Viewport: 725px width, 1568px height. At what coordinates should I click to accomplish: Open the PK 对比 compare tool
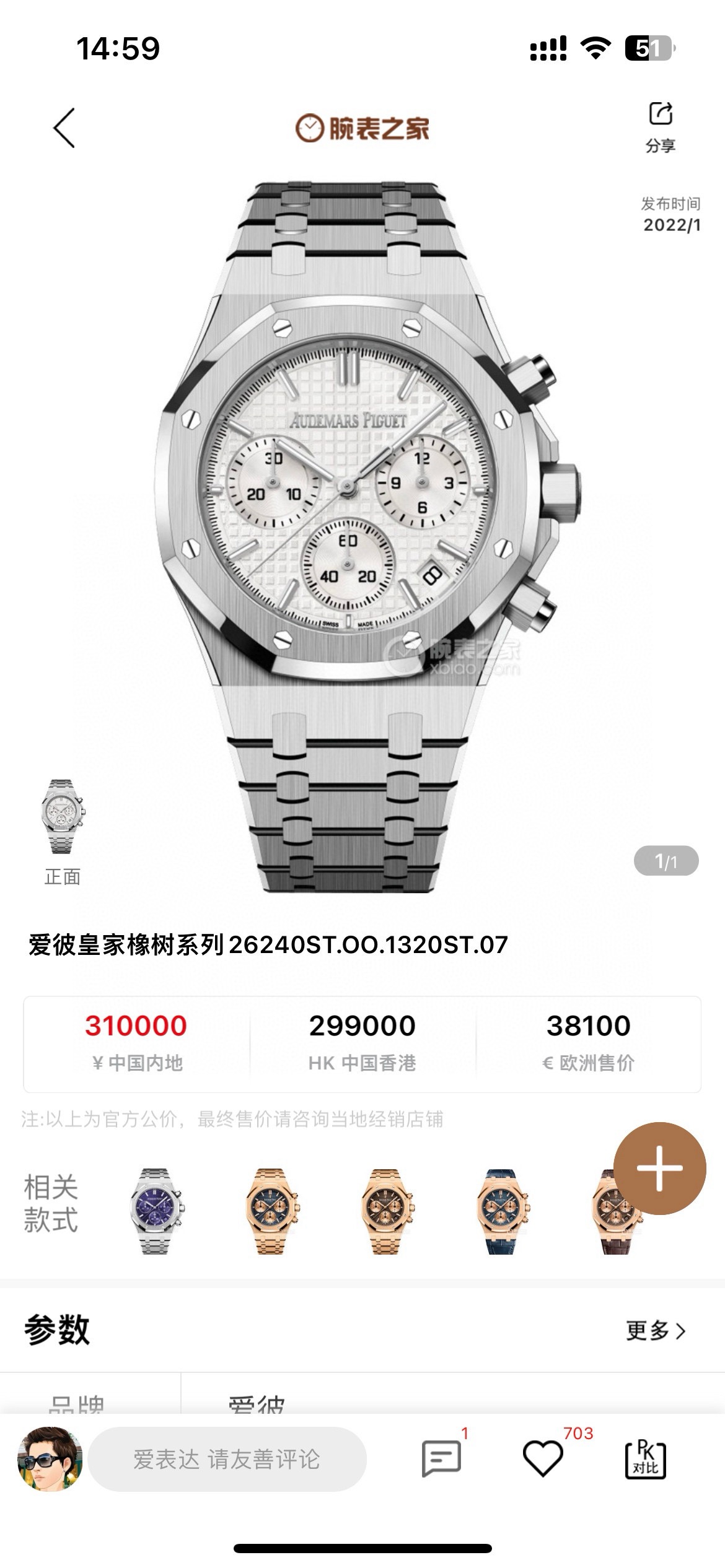click(645, 1459)
